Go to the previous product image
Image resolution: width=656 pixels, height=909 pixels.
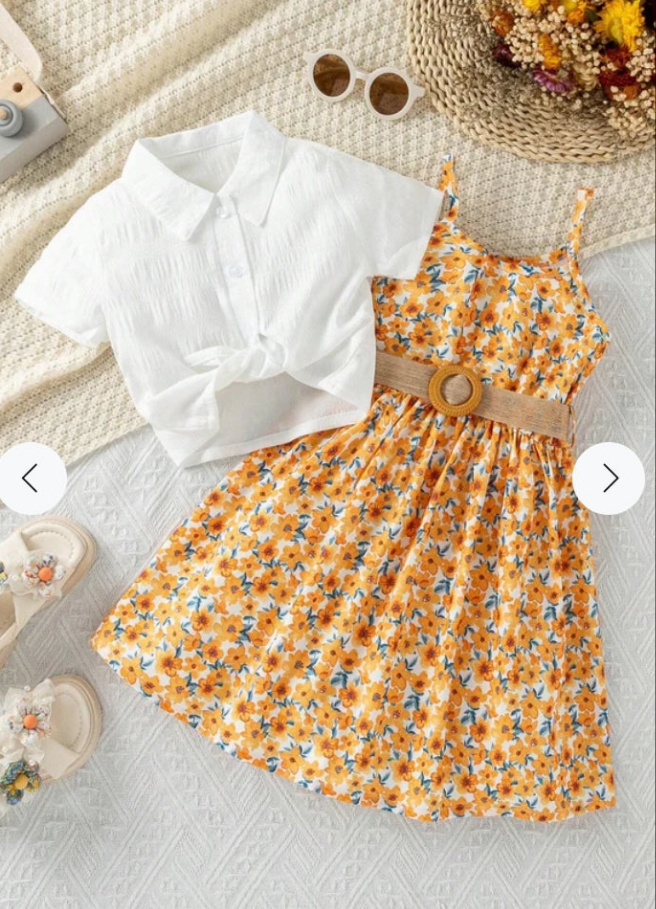pos(30,478)
